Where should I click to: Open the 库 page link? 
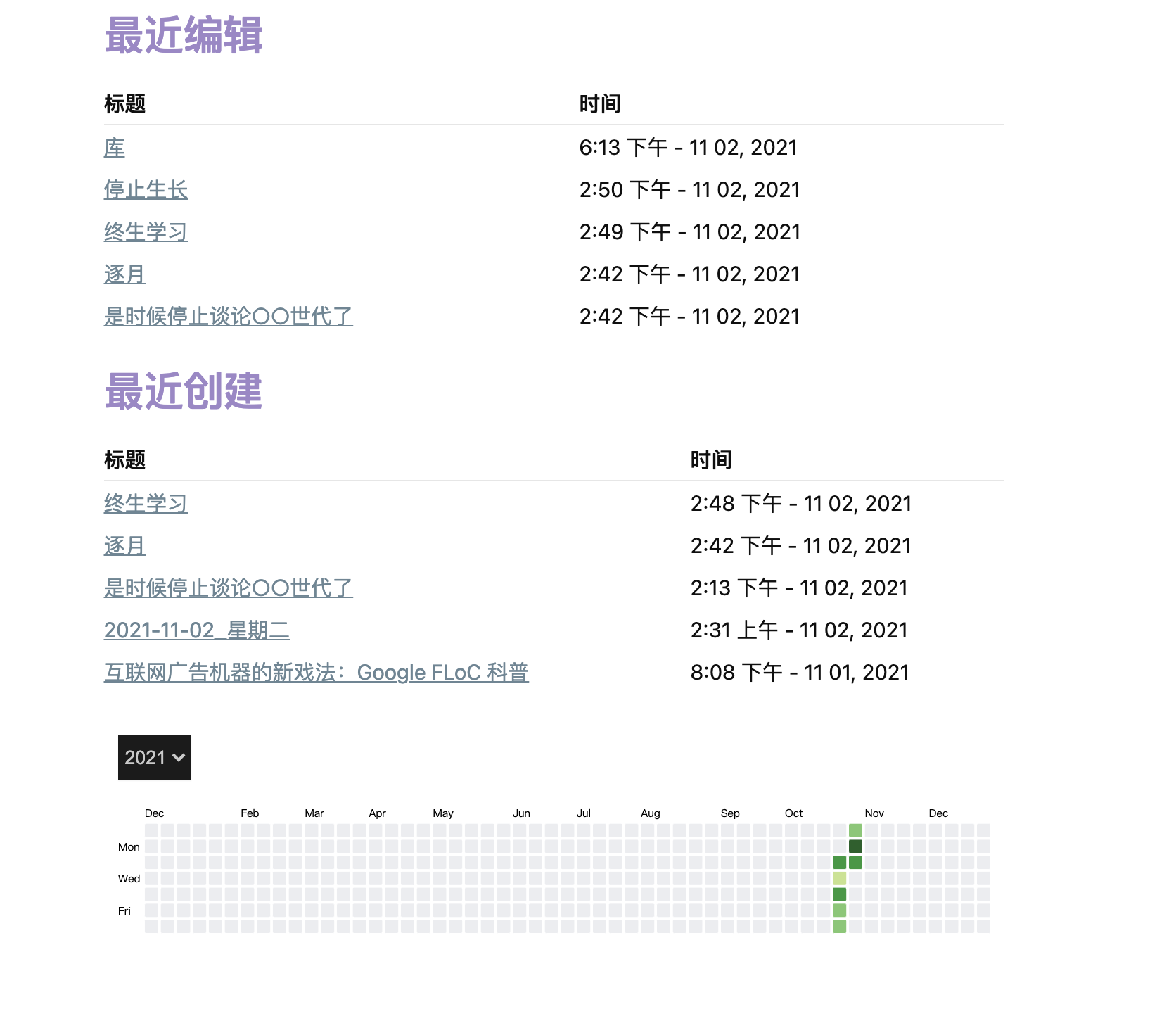point(115,148)
